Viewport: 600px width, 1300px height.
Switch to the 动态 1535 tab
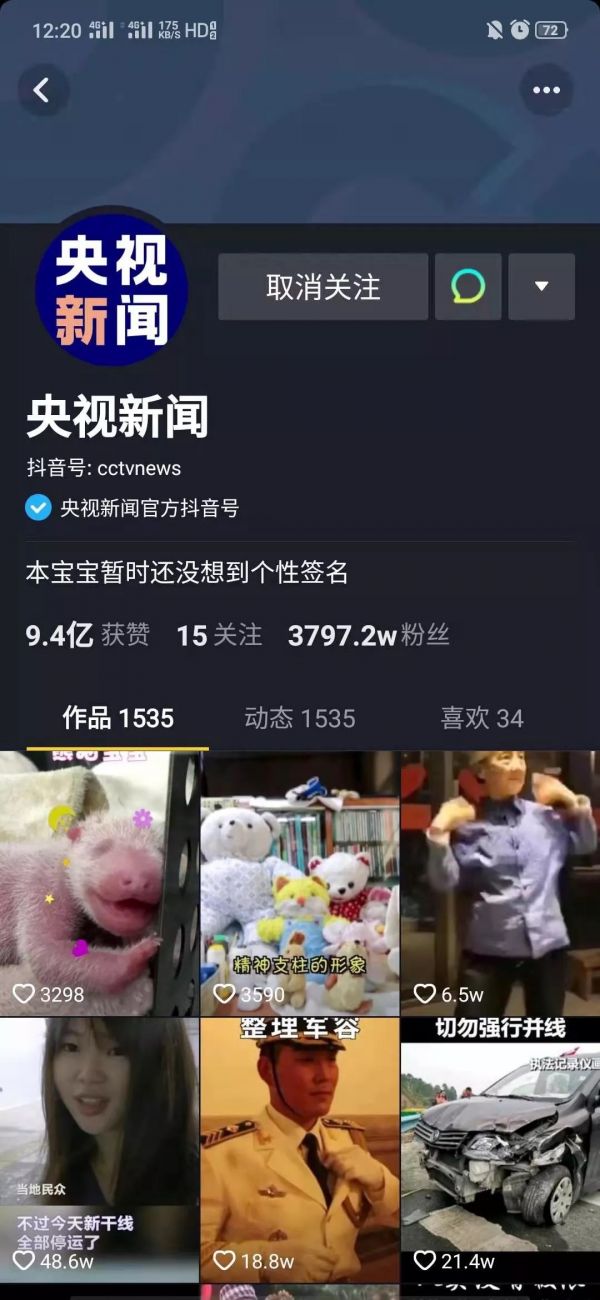pos(299,718)
